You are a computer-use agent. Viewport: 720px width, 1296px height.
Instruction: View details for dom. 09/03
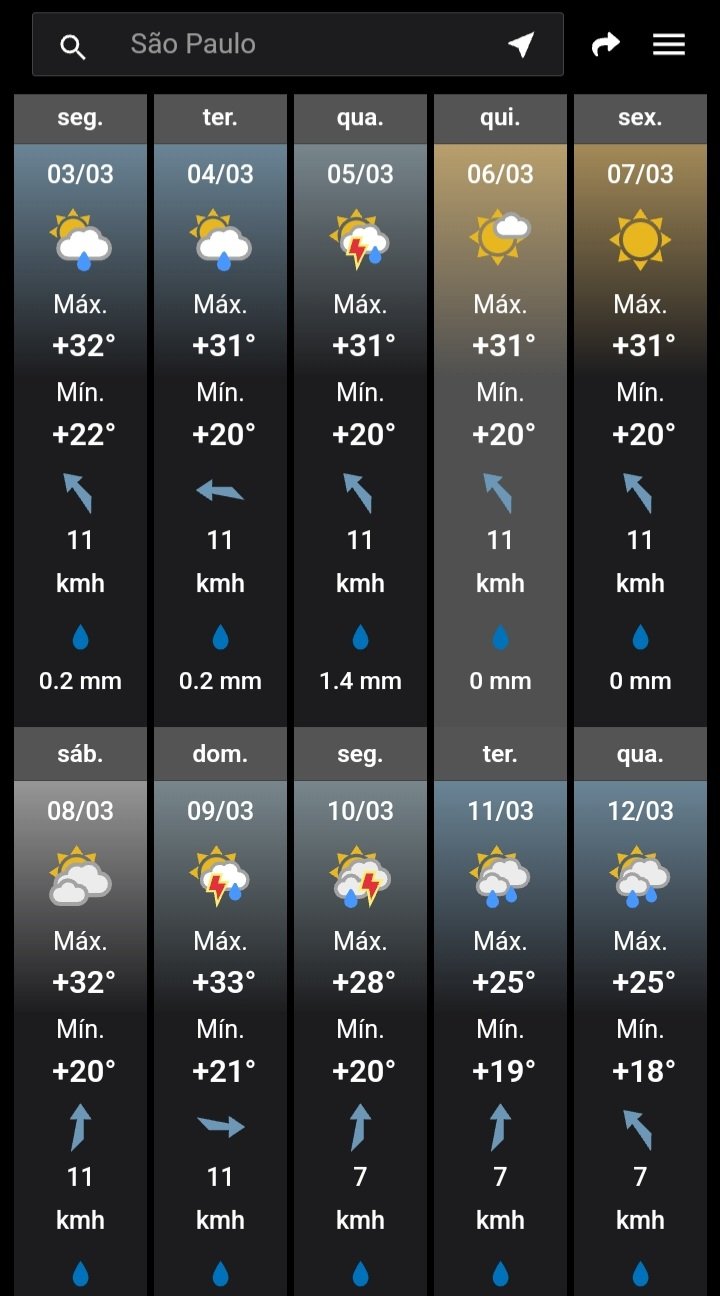(220, 1014)
